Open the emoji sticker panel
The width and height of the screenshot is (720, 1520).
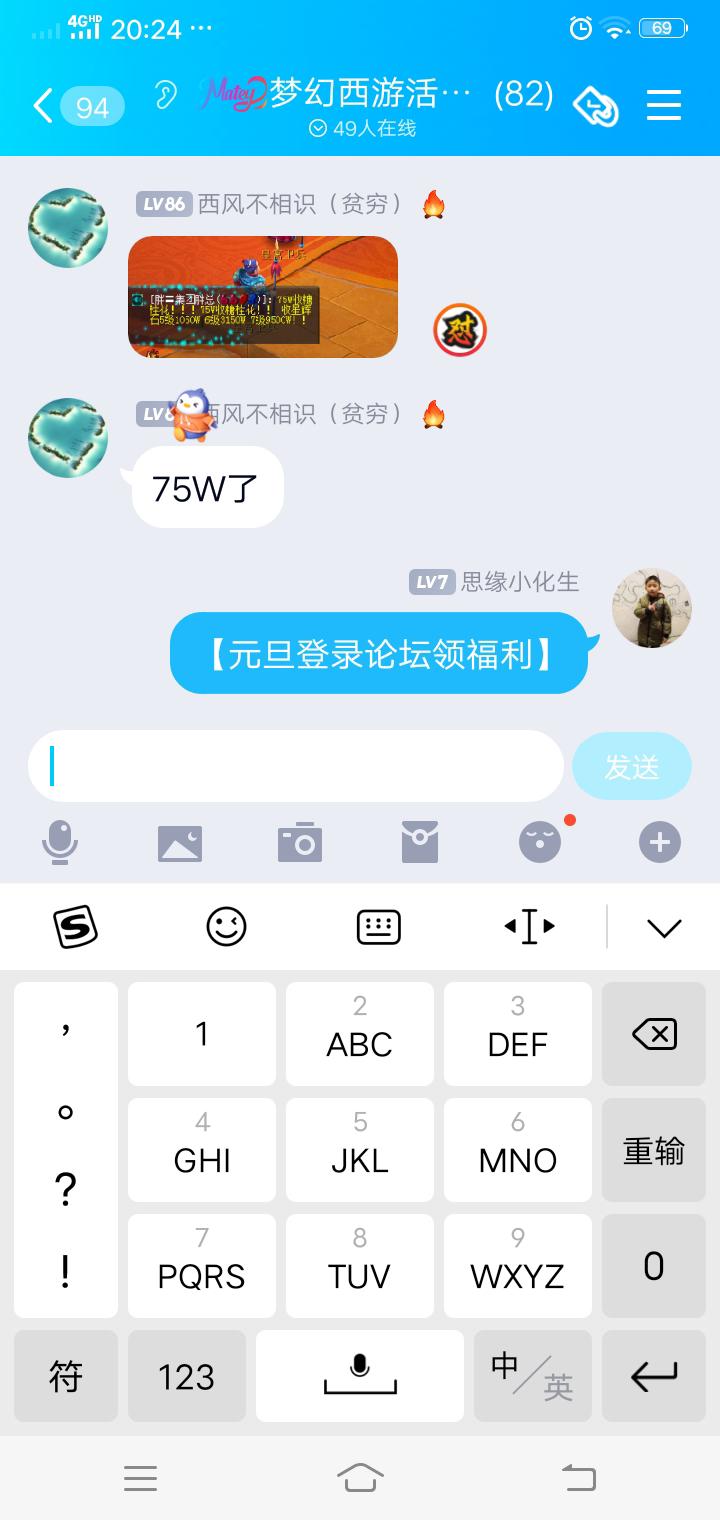tap(540, 843)
